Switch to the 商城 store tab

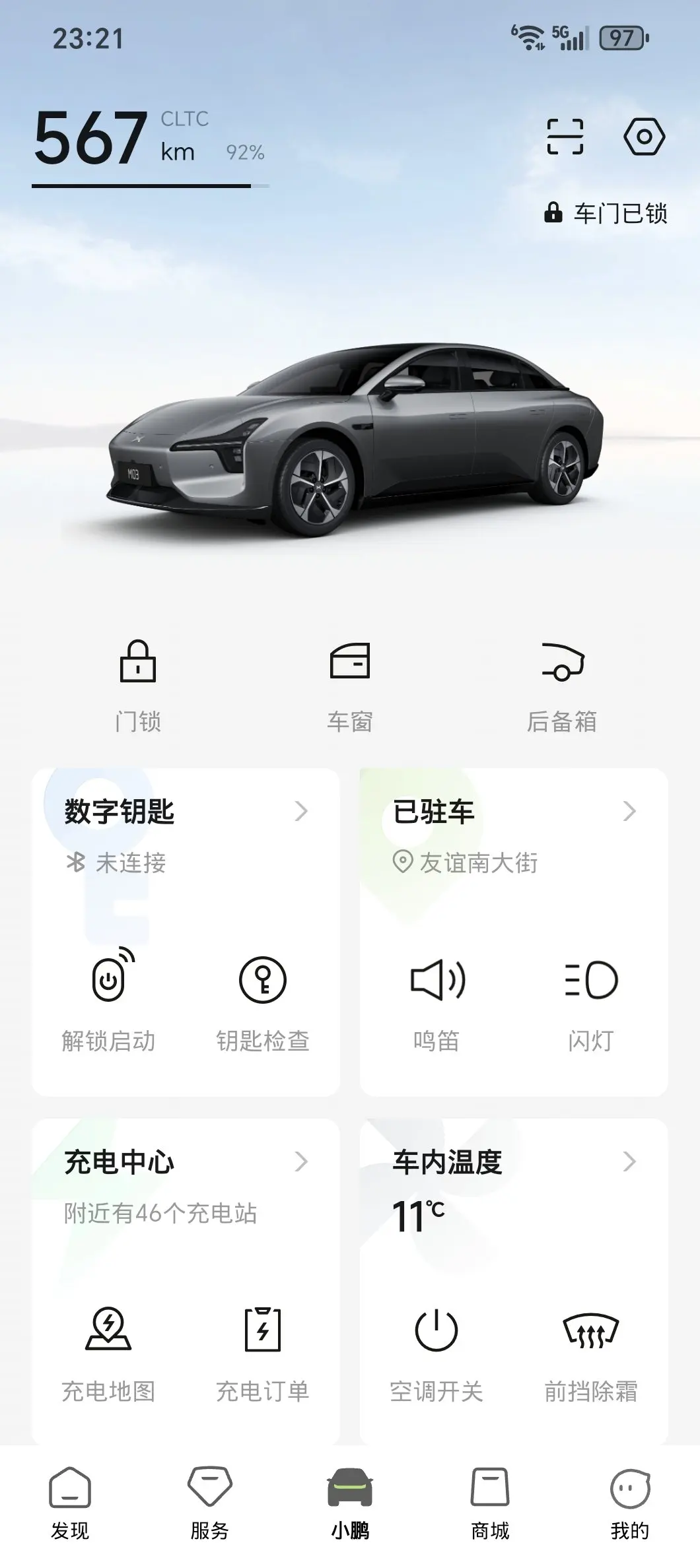pos(490,1503)
